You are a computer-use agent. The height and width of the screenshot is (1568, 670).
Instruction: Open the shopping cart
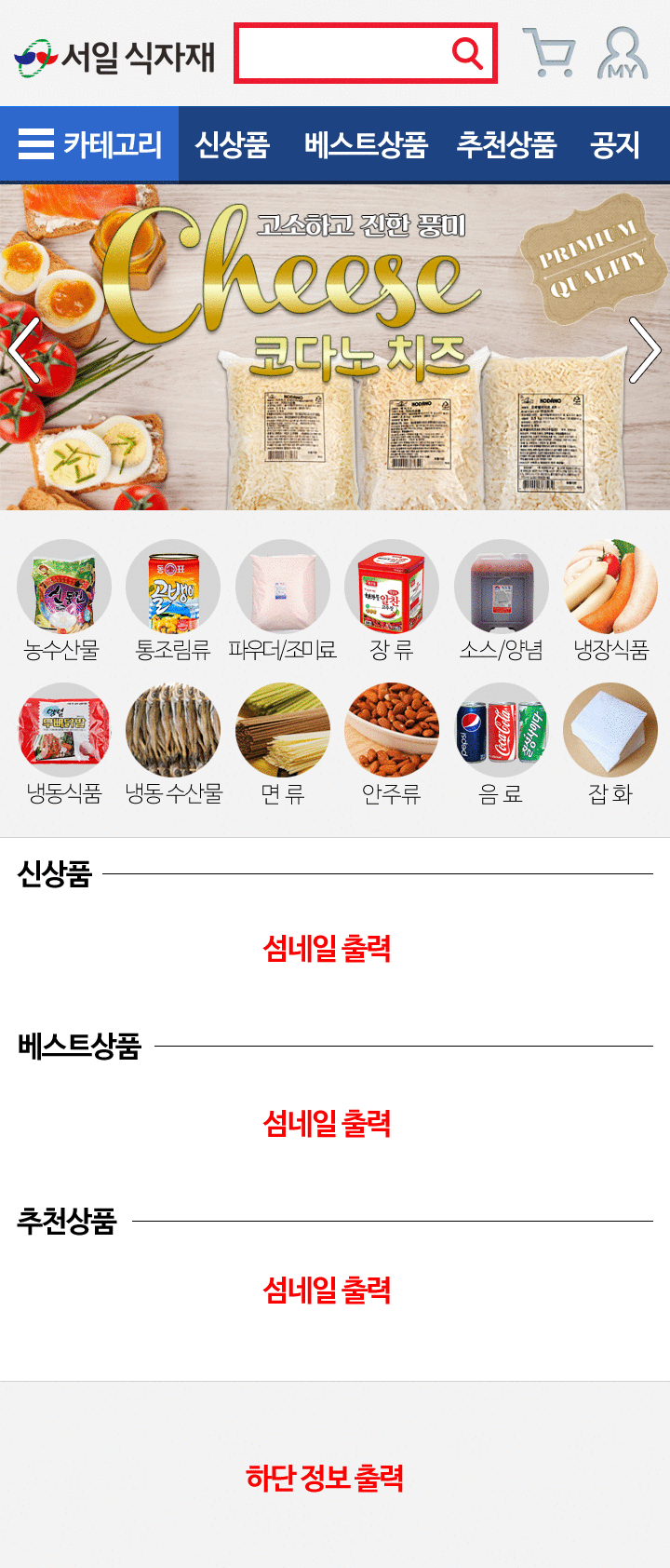549,52
